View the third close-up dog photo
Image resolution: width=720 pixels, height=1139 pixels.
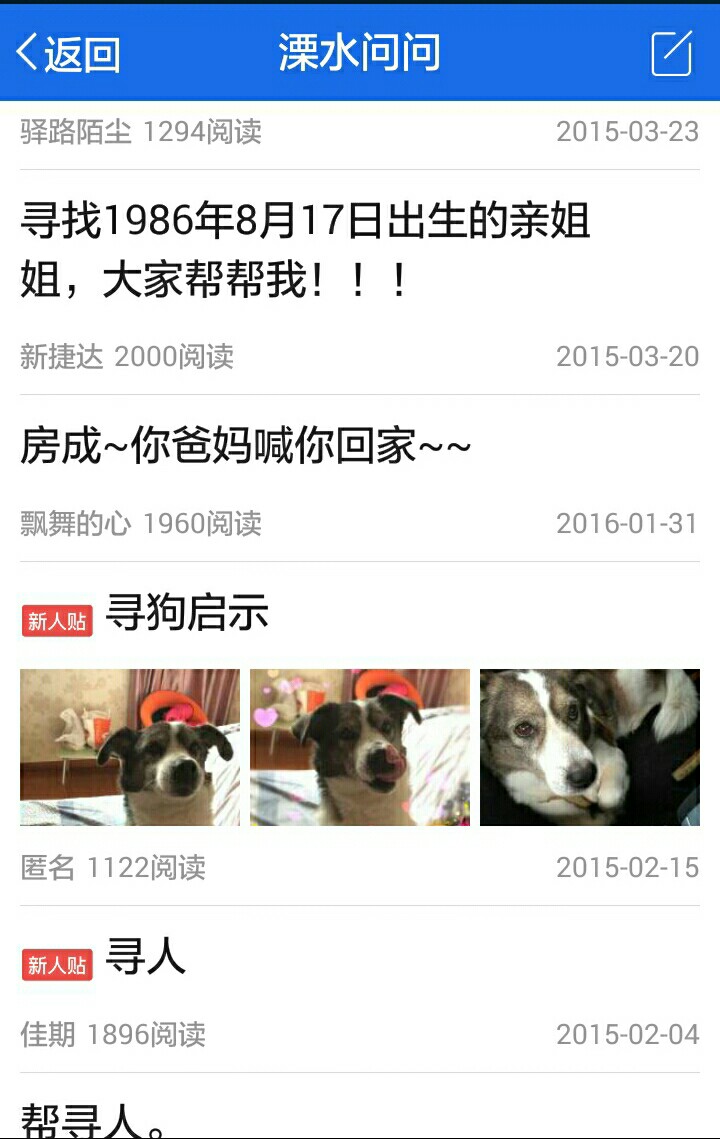click(x=590, y=747)
